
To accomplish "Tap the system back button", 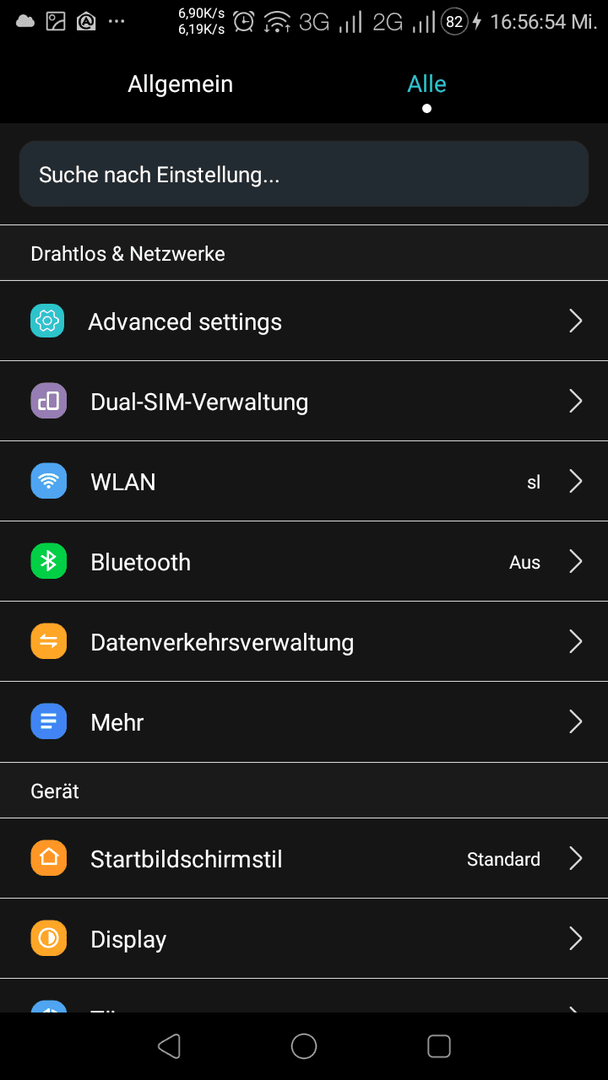I will [169, 1046].
